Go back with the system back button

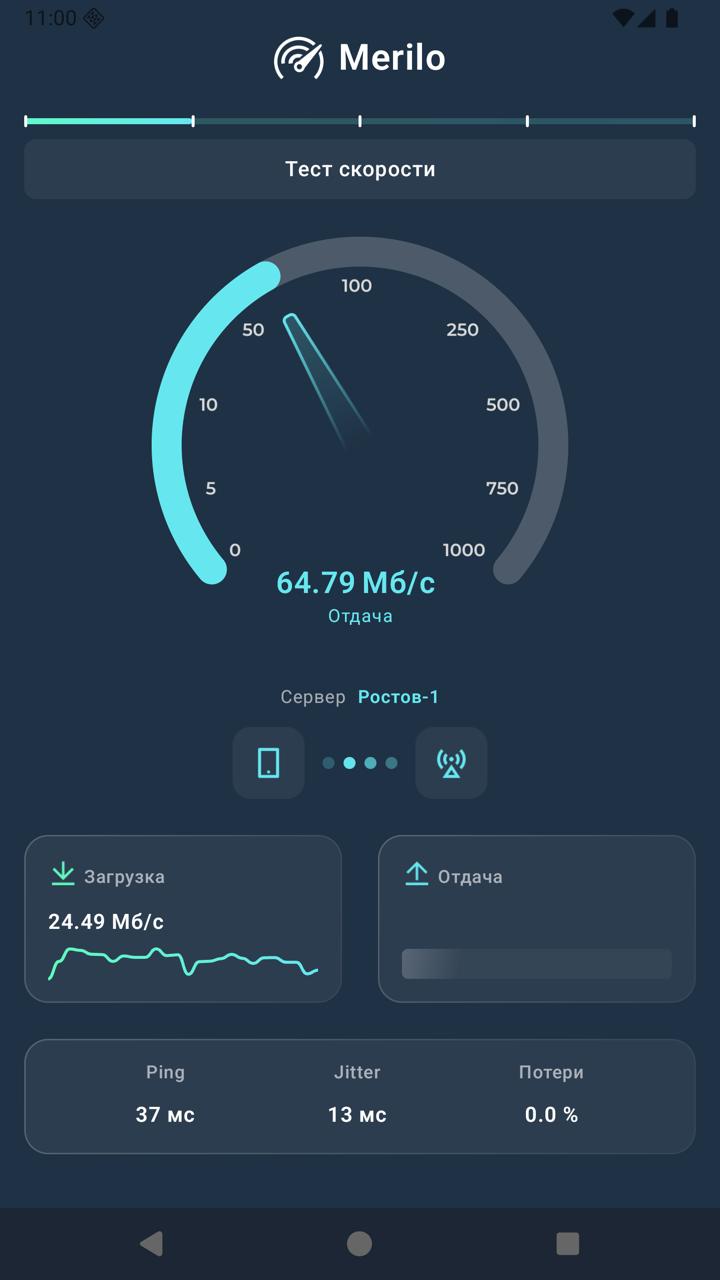pos(151,1243)
